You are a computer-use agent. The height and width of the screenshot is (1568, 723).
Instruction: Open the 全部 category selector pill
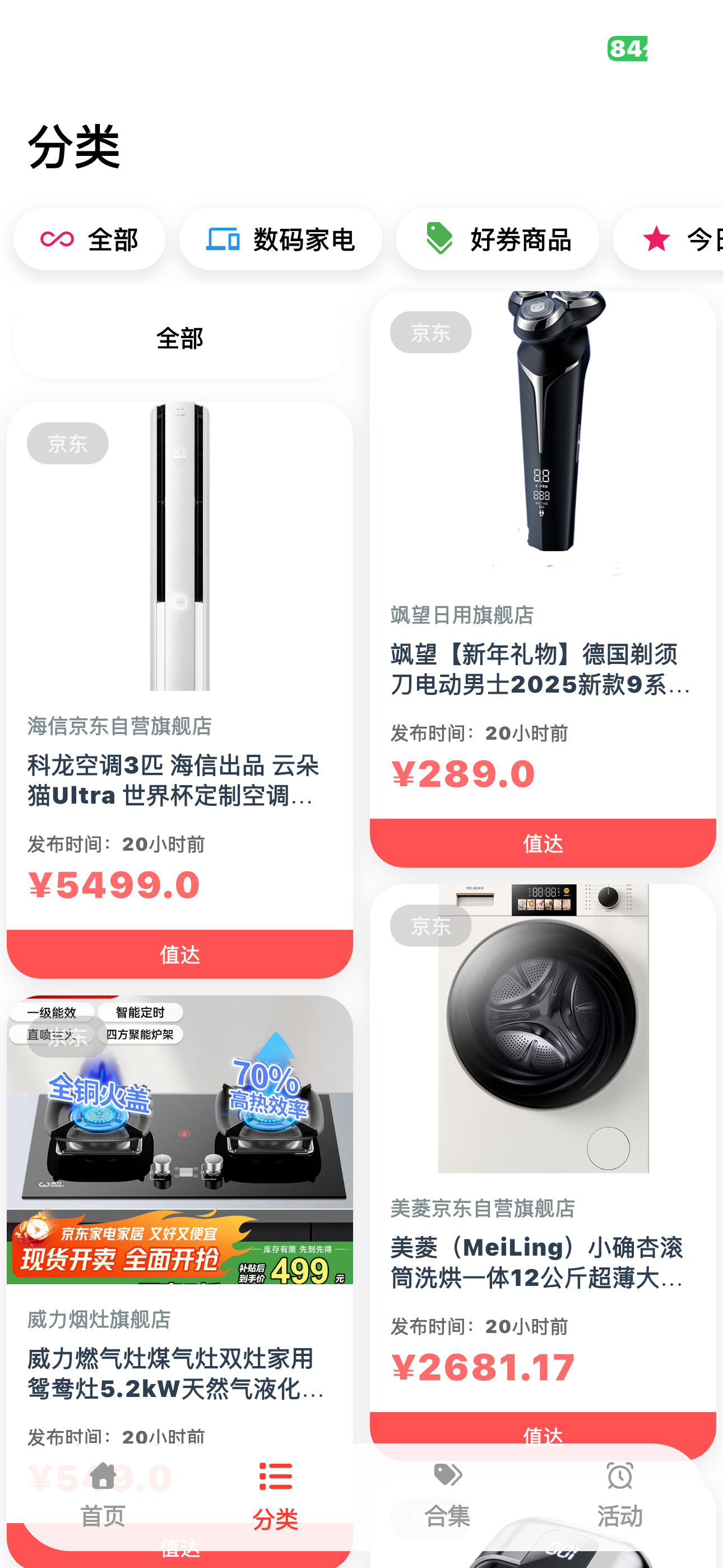coord(179,339)
